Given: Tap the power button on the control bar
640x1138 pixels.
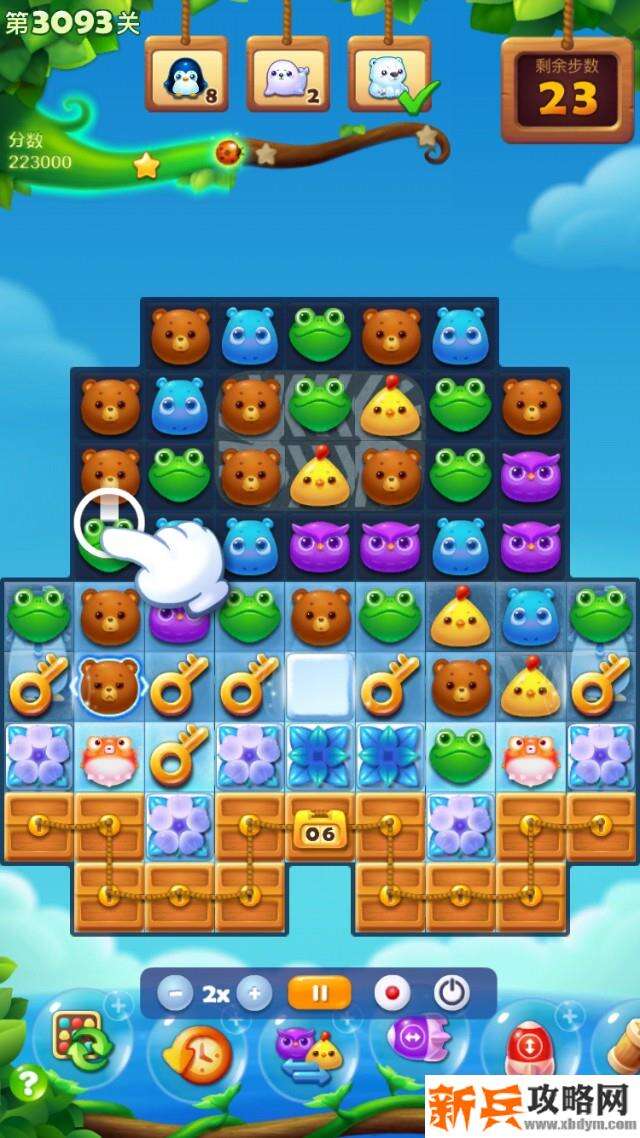Looking at the screenshot, I should [x=451, y=994].
